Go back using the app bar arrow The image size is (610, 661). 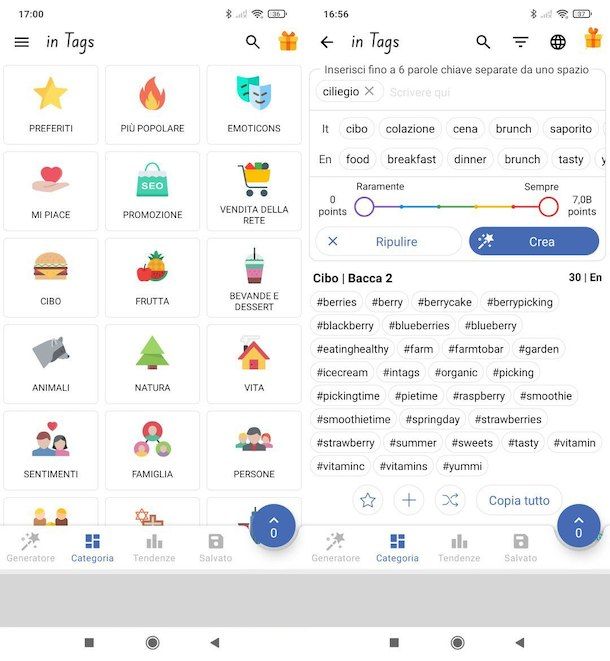(326, 42)
